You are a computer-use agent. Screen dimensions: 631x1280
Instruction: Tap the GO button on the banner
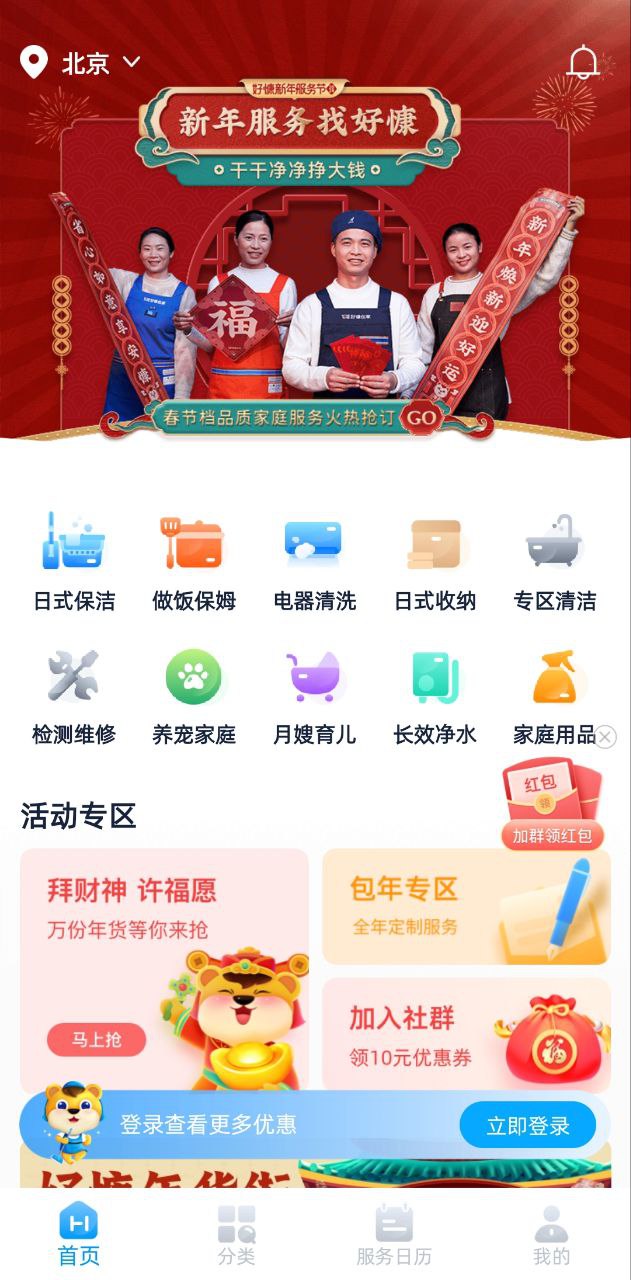coord(421,417)
